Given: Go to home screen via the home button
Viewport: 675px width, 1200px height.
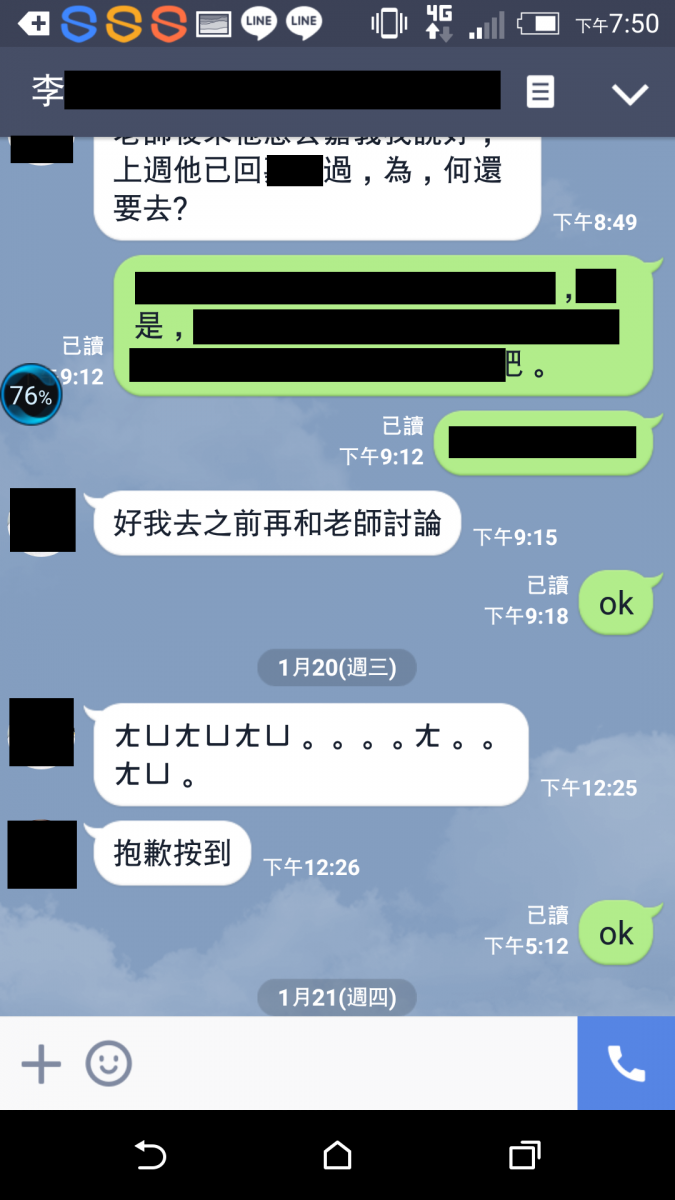Looking at the screenshot, I should coord(338,1156).
